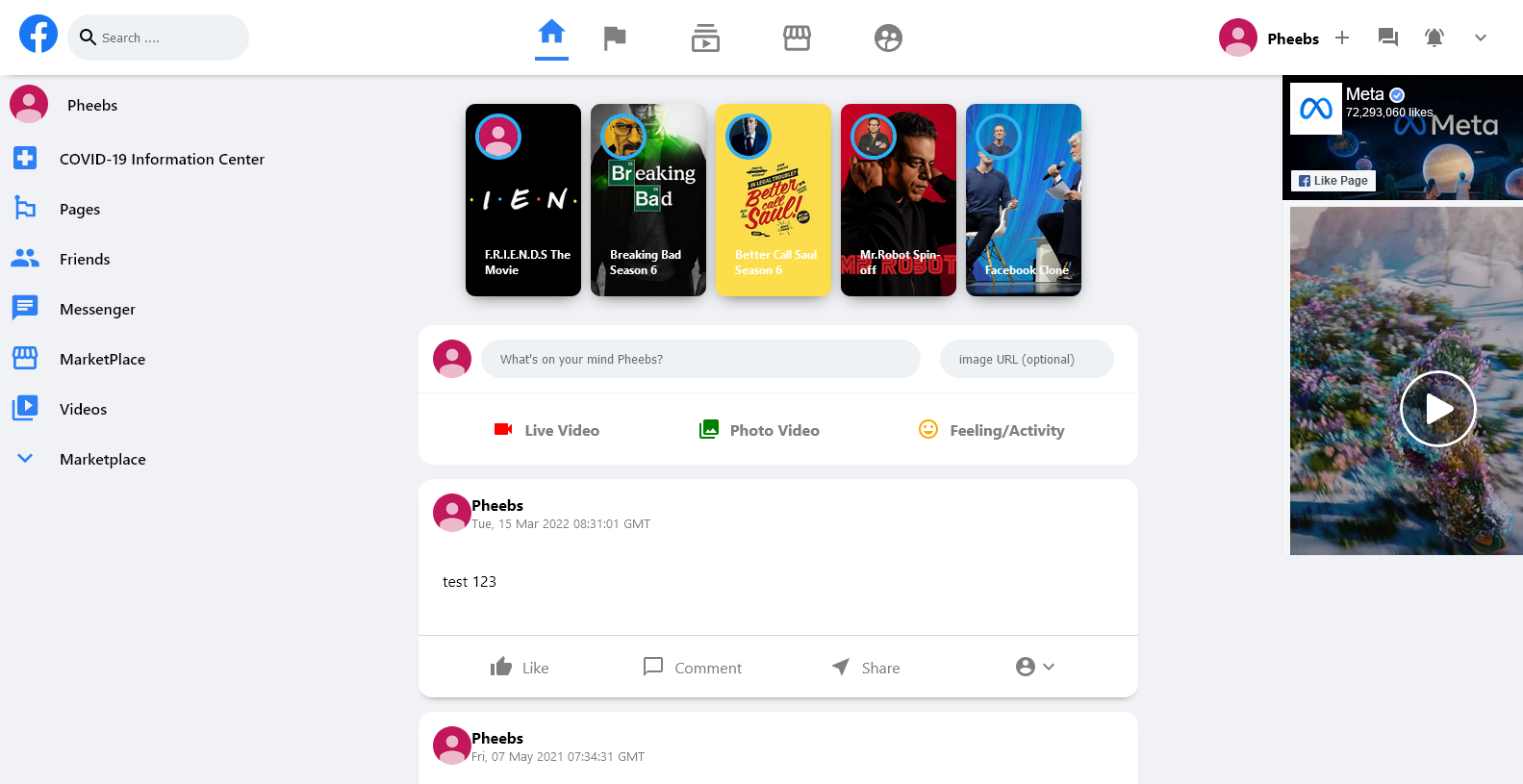Open Friends in the sidebar
Viewport: 1523px width, 784px height.
click(85, 259)
